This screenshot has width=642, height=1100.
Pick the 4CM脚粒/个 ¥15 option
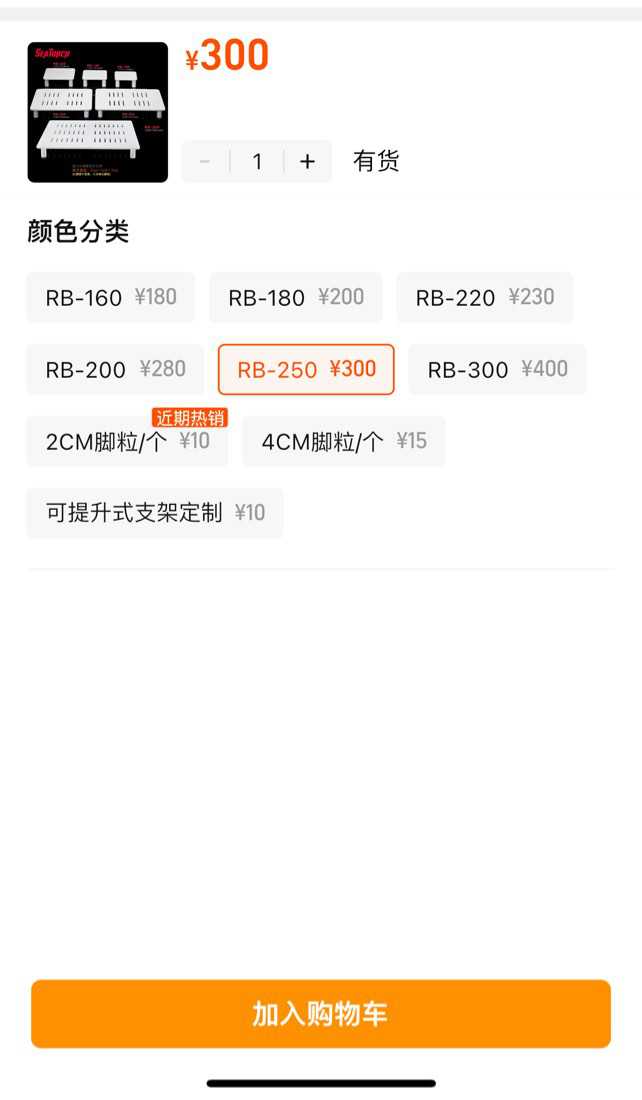click(x=344, y=442)
